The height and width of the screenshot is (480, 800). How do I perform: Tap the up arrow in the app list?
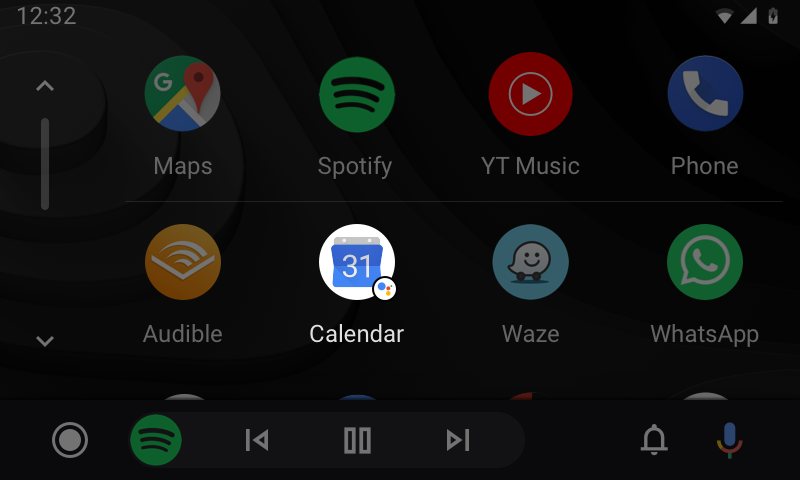pos(44,87)
